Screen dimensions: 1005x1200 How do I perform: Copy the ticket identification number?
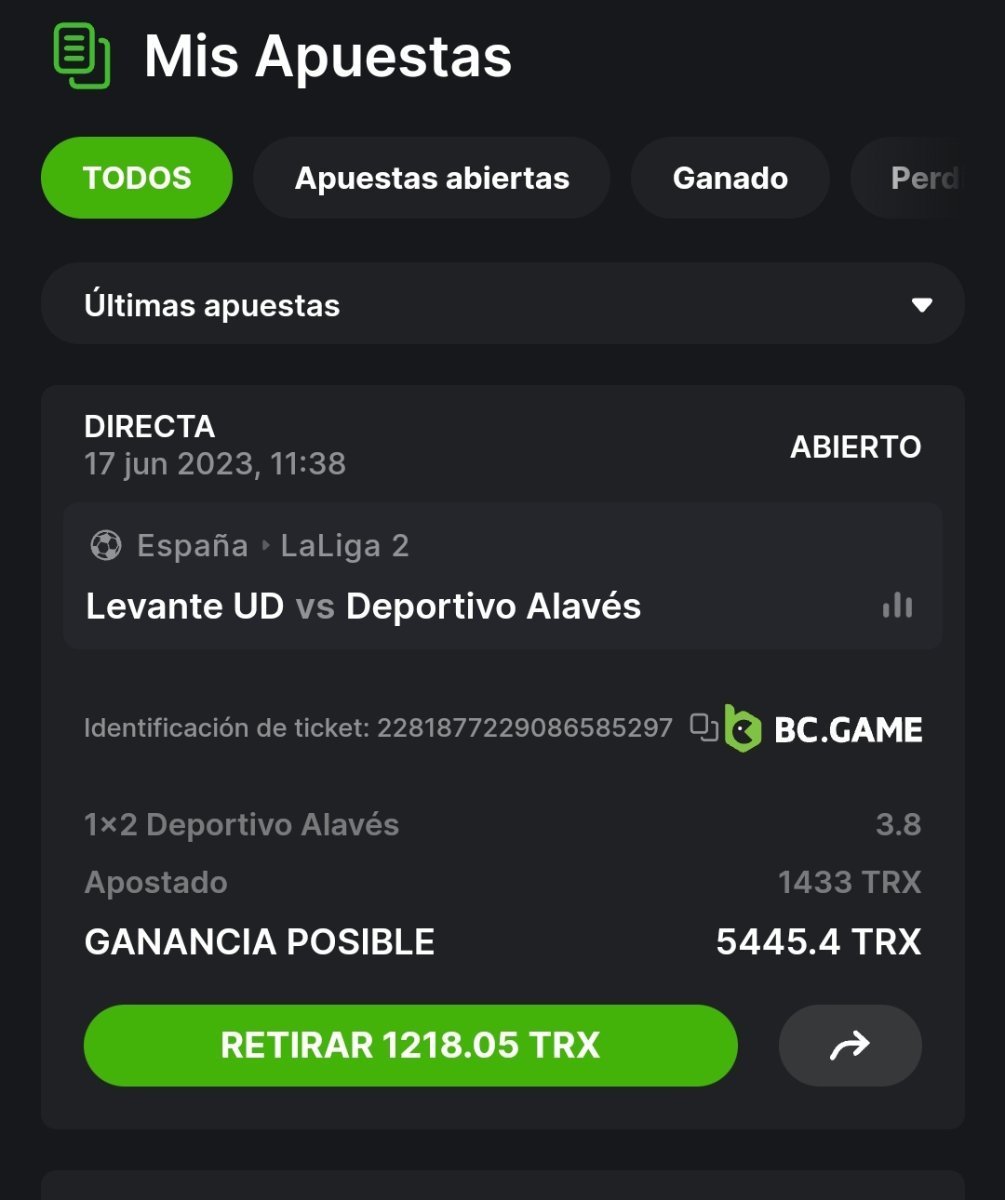704,727
